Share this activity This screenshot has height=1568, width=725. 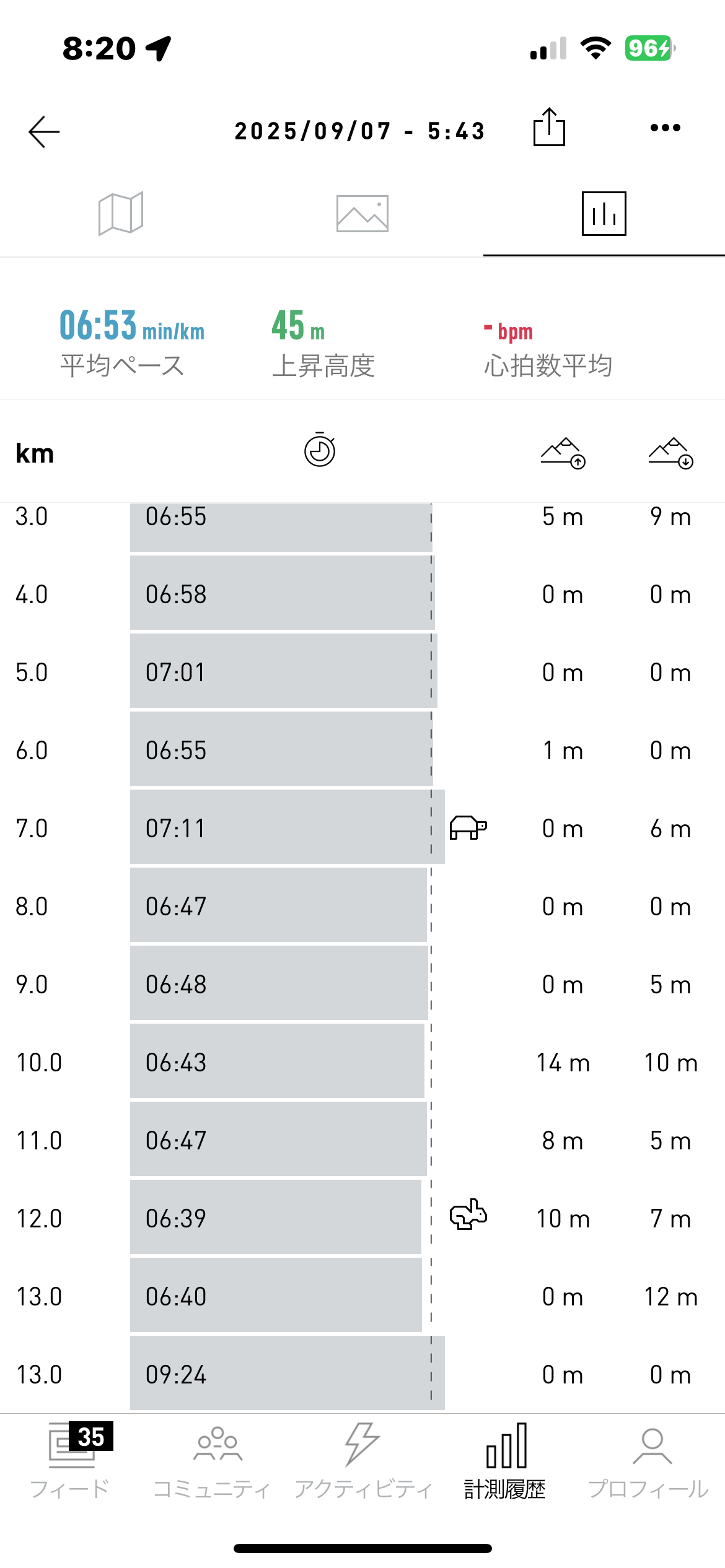[x=549, y=127]
